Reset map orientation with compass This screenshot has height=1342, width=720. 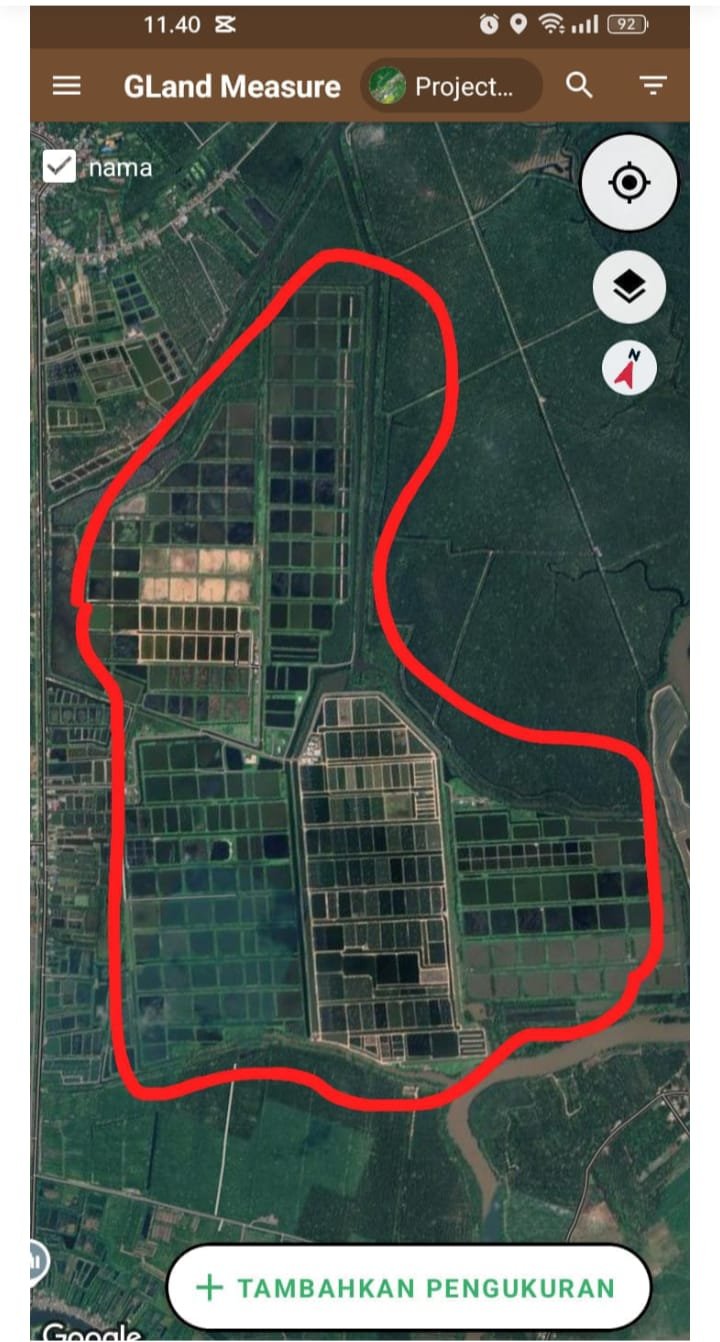(x=629, y=368)
